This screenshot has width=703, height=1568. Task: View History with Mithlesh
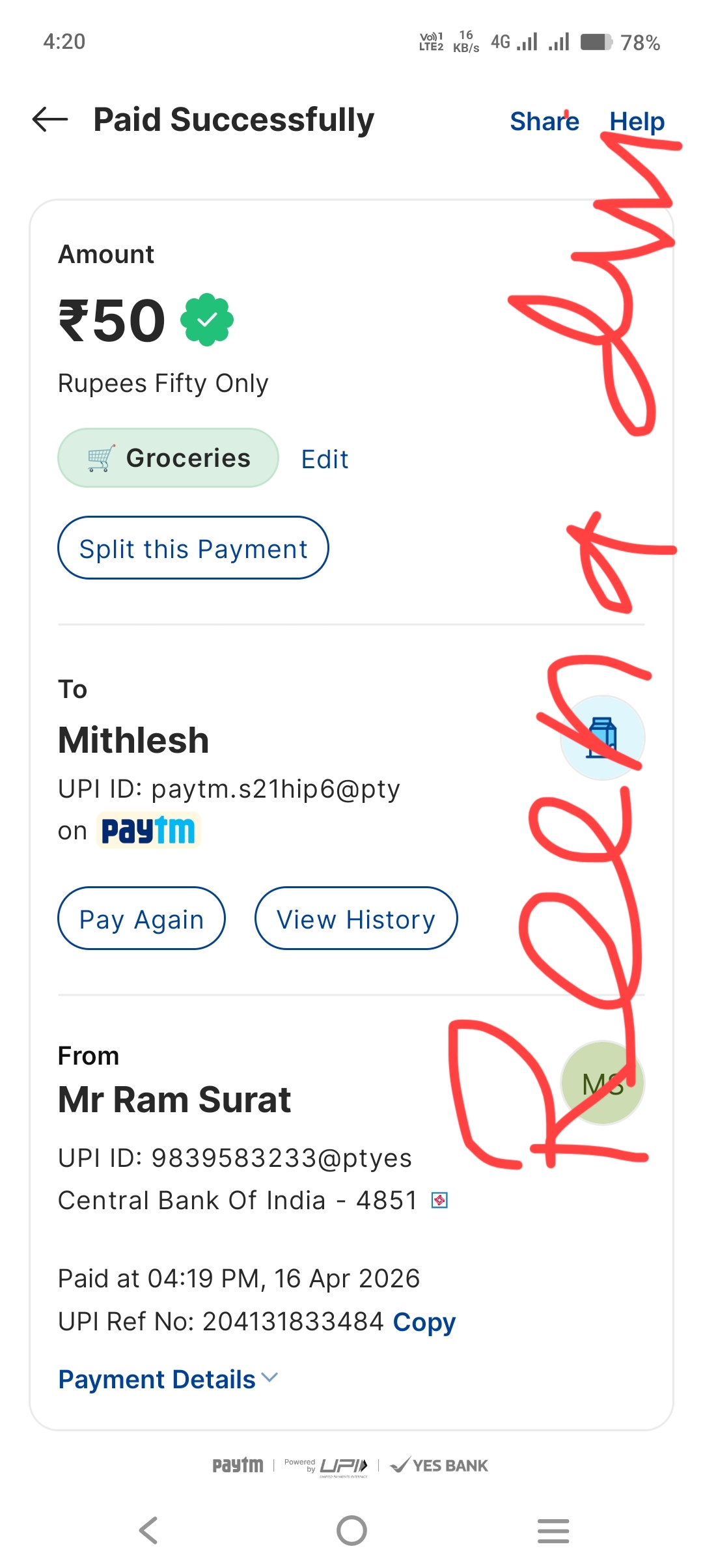tap(356, 919)
